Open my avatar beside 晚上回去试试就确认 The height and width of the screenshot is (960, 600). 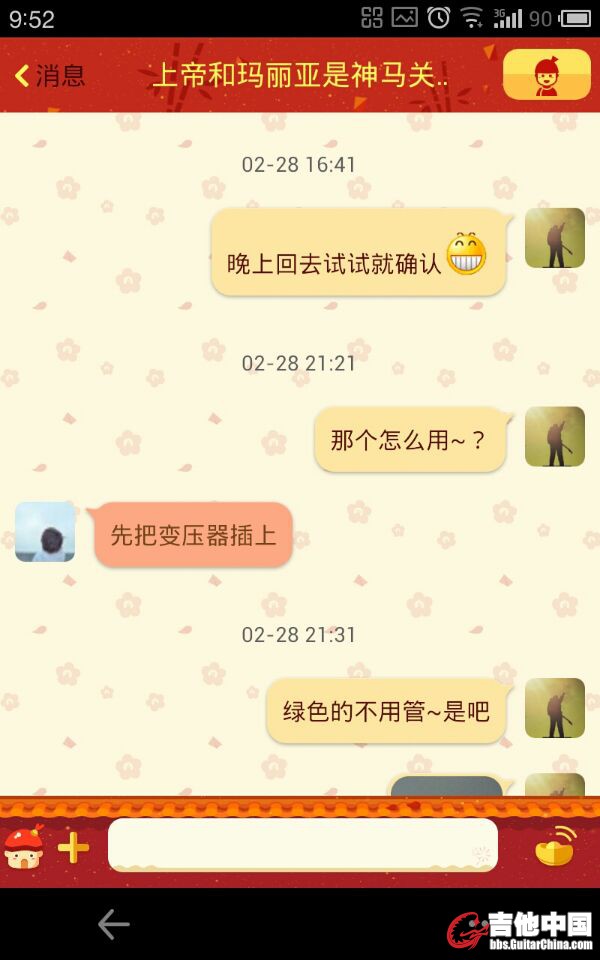click(554, 238)
